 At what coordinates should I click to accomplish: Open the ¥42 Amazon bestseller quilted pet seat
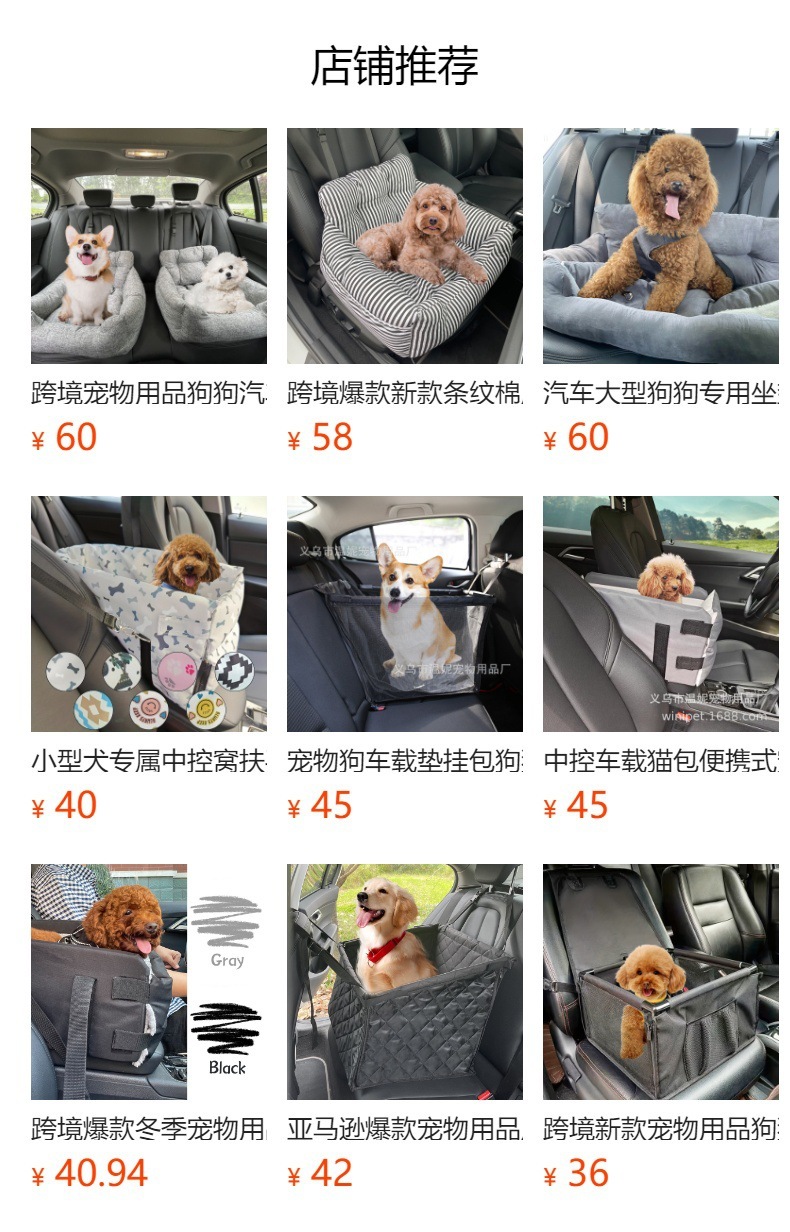click(404, 982)
